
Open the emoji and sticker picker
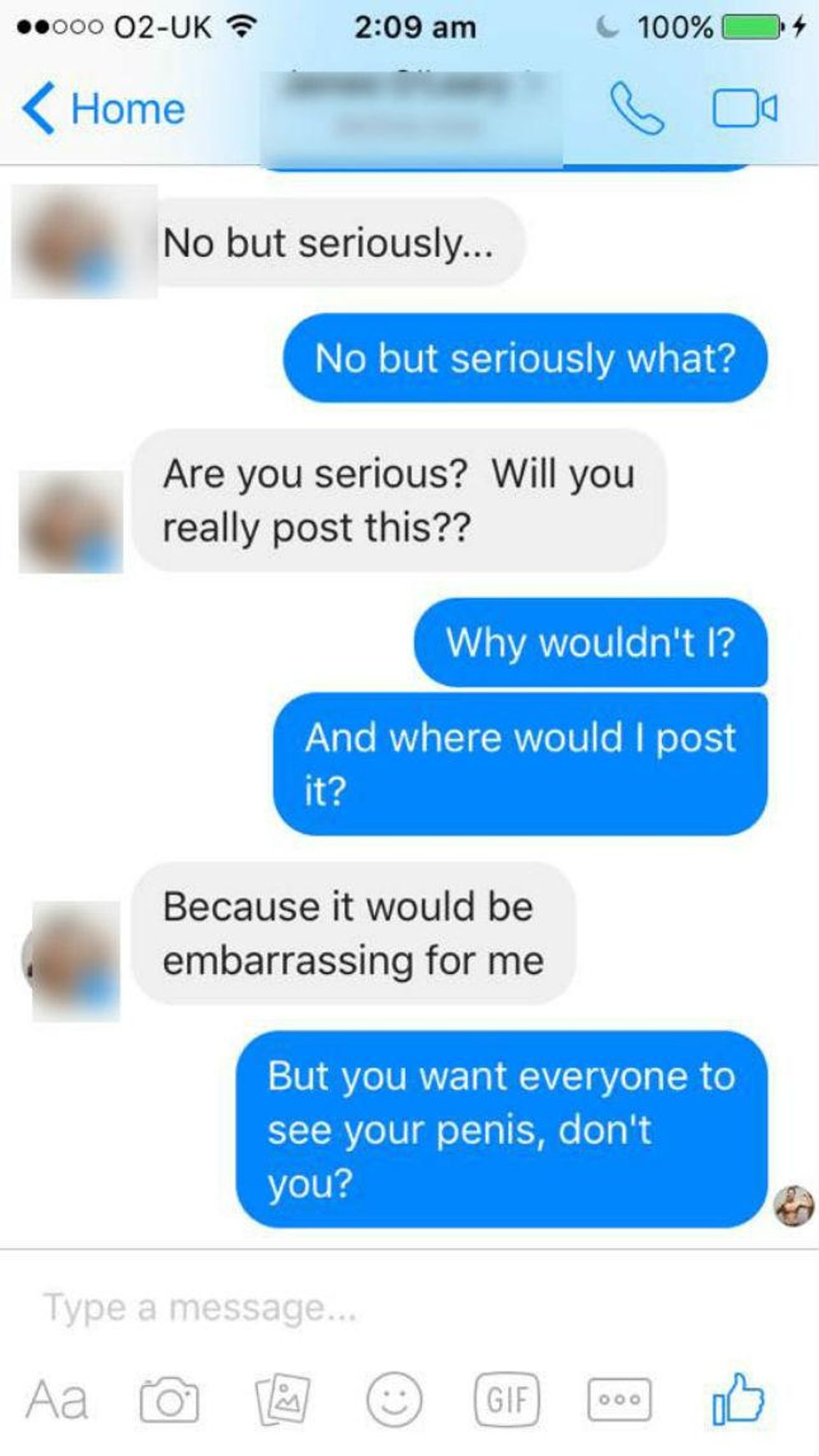[x=394, y=1400]
